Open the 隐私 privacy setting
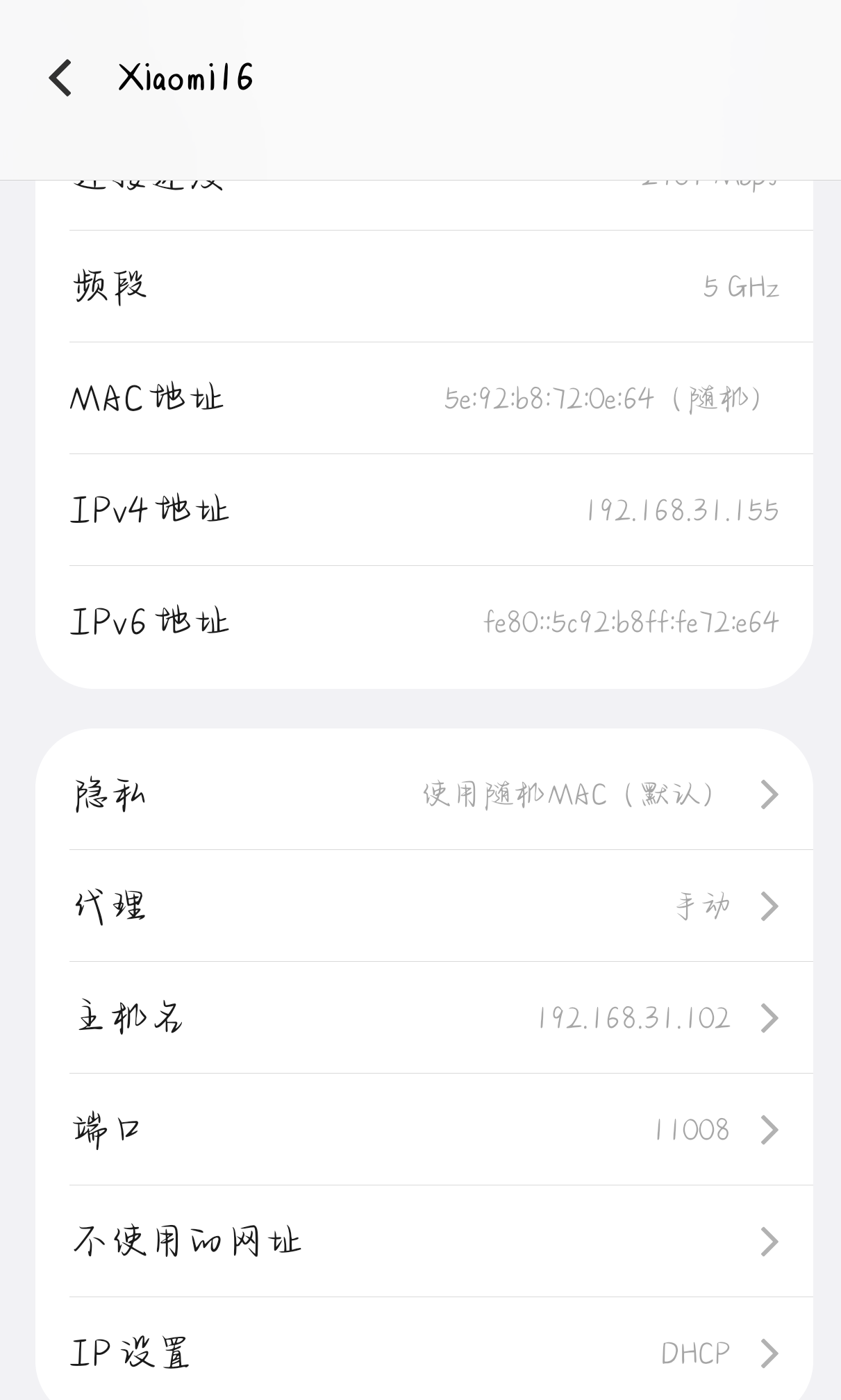 pyautogui.click(x=424, y=794)
